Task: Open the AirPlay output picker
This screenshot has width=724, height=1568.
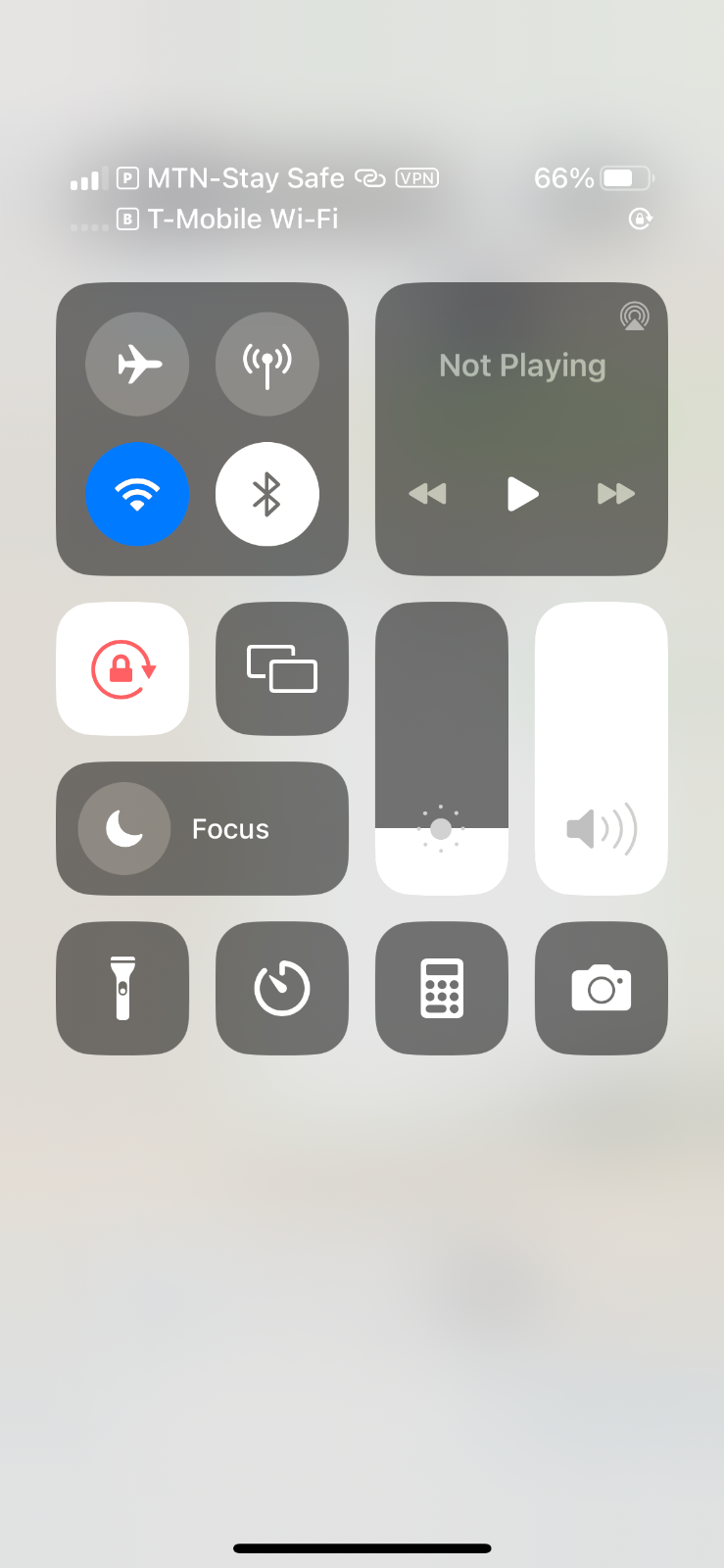Action: click(634, 317)
